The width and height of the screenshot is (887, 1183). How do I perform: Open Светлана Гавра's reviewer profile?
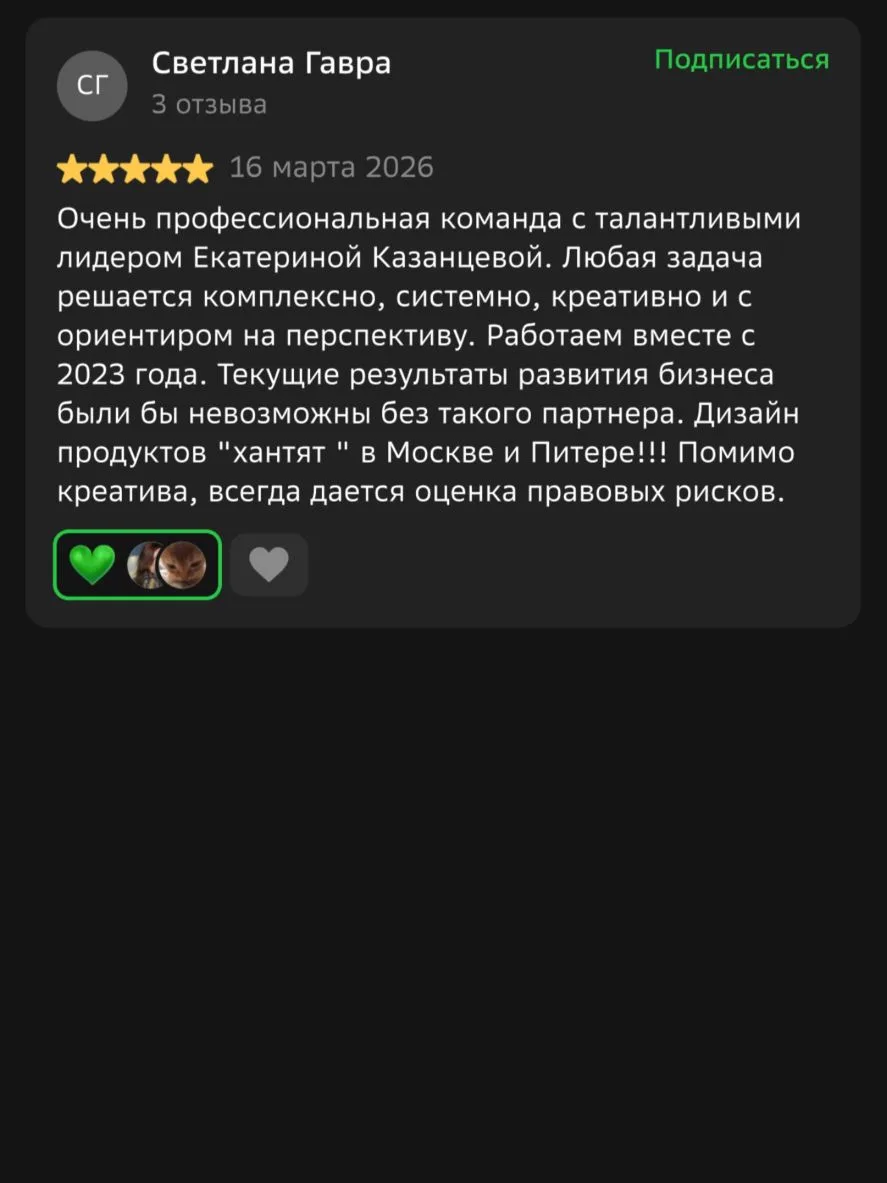pyautogui.click(x=270, y=64)
